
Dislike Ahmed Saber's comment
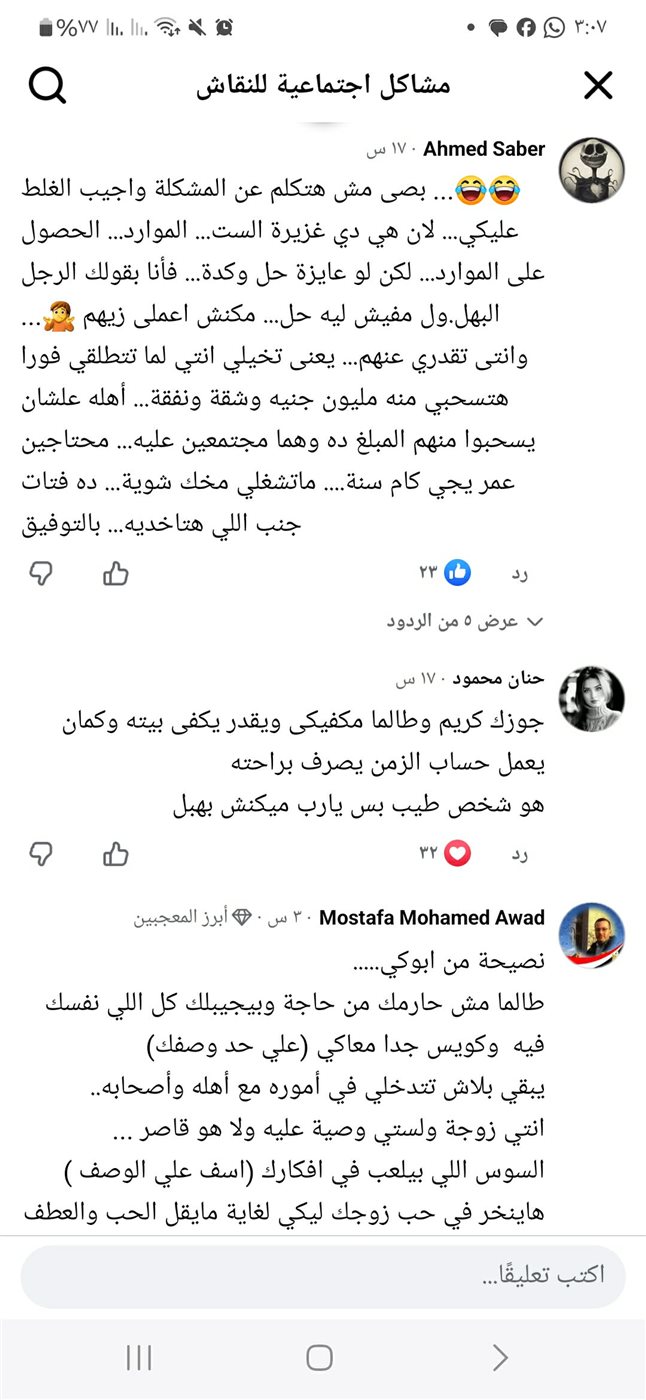(41, 573)
